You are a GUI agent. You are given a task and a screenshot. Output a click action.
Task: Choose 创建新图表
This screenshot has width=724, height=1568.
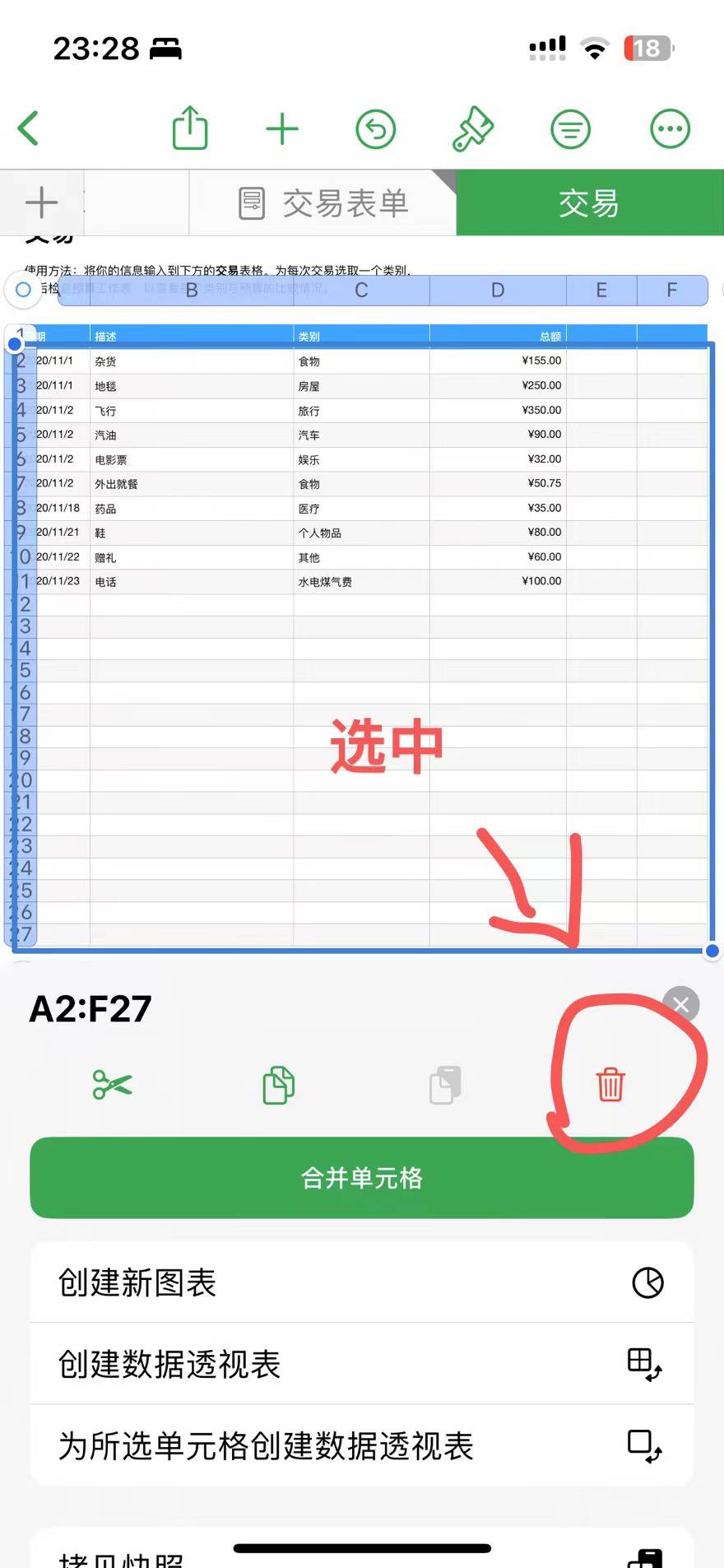point(362,1282)
